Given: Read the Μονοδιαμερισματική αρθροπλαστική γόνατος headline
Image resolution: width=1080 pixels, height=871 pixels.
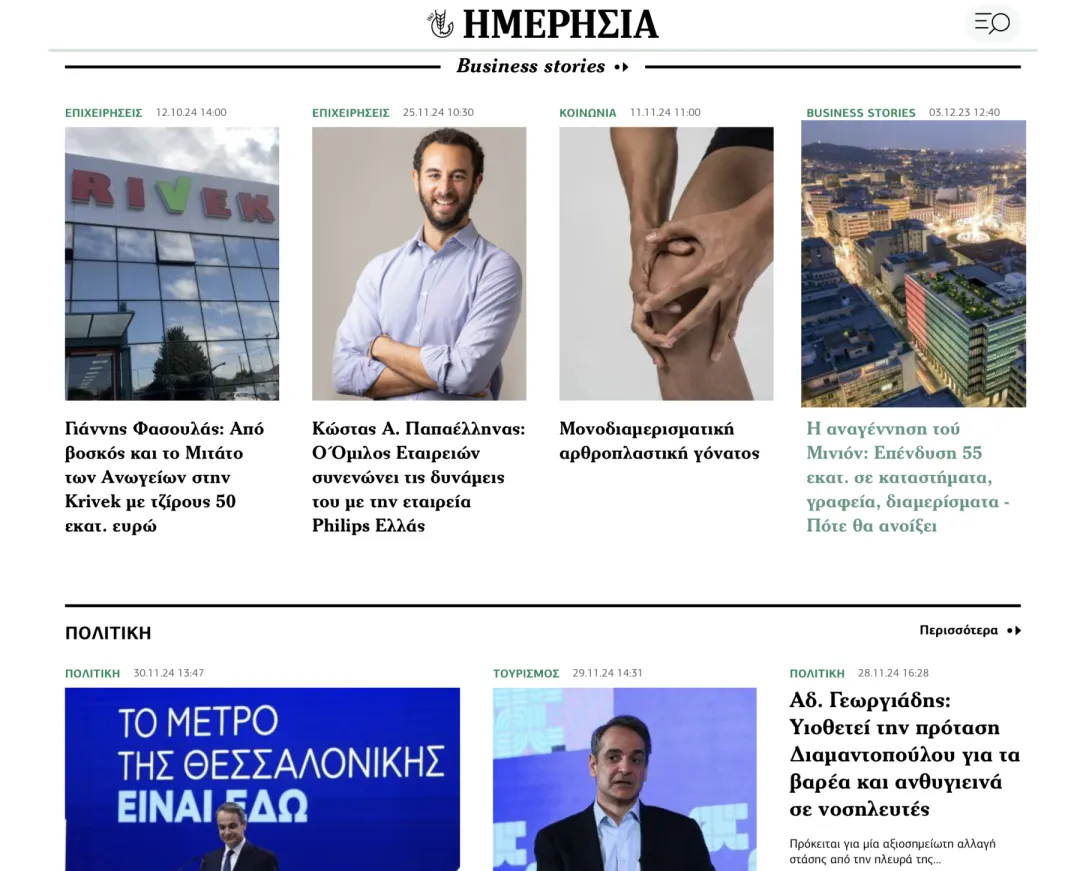Looking at the screenshot, I should pyautogui.click(x=659, y=441).
